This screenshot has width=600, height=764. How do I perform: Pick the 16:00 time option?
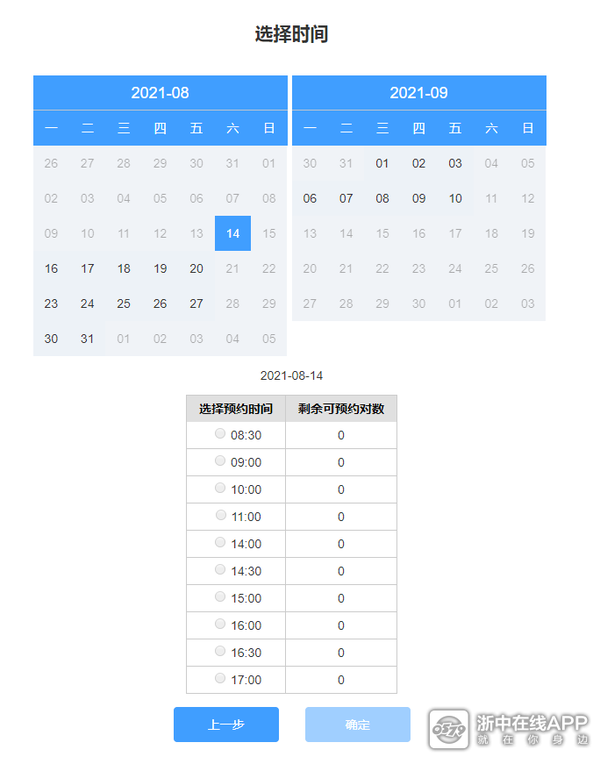tap(221, 623)
